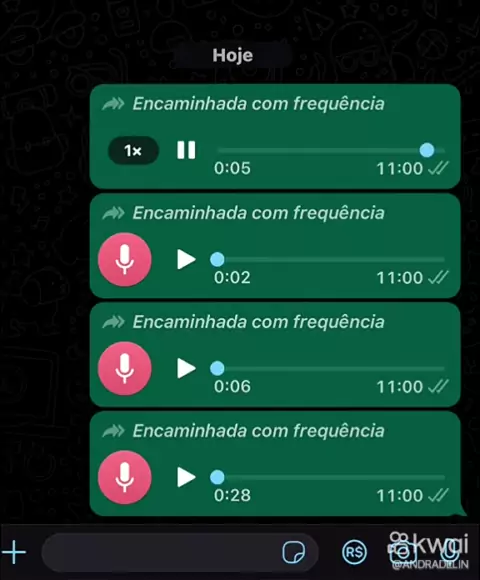
Task: Open the R$ payment option
Action: pyautogui.click(x=354, y=552)
